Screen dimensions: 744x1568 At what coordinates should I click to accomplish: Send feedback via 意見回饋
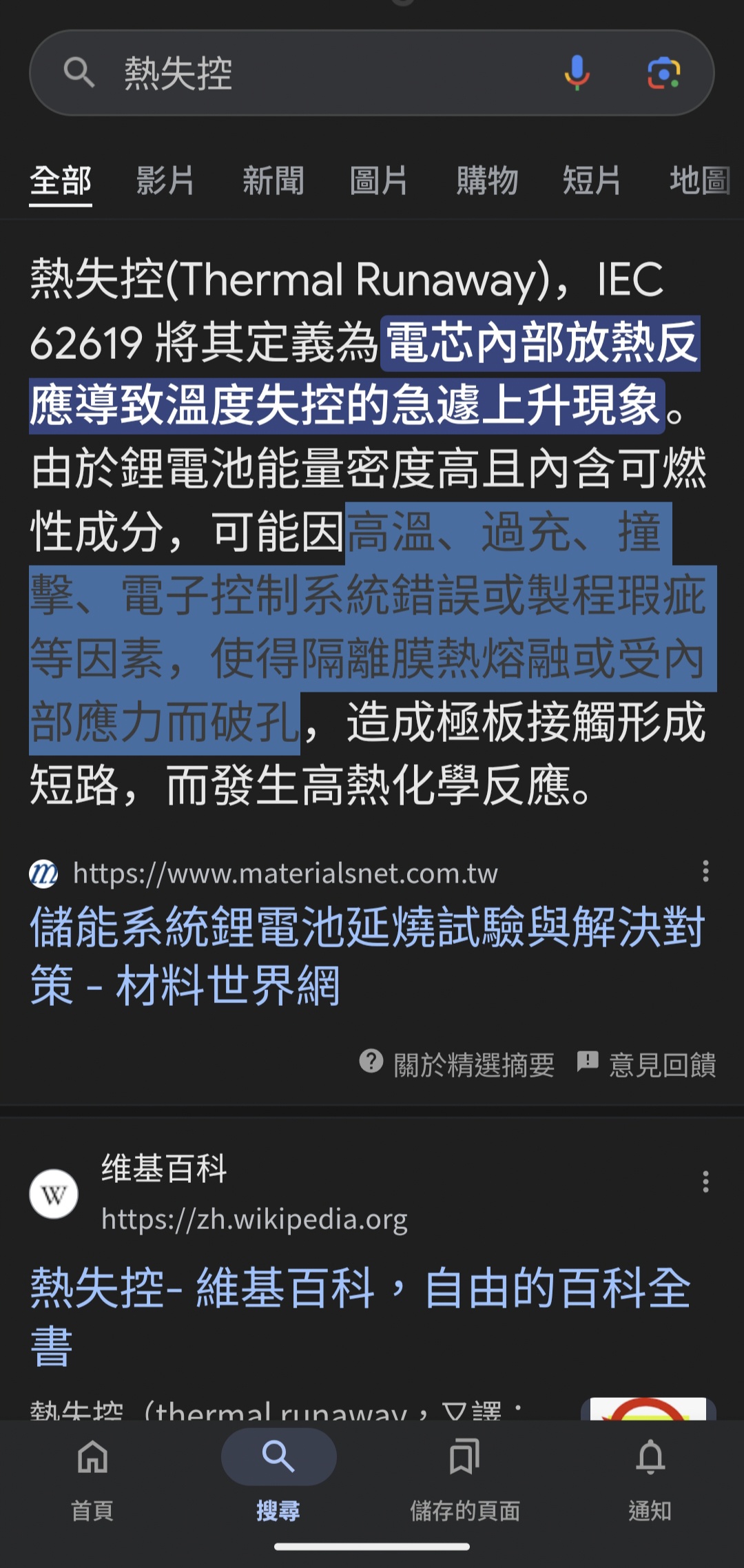(x=647, y=1064)
